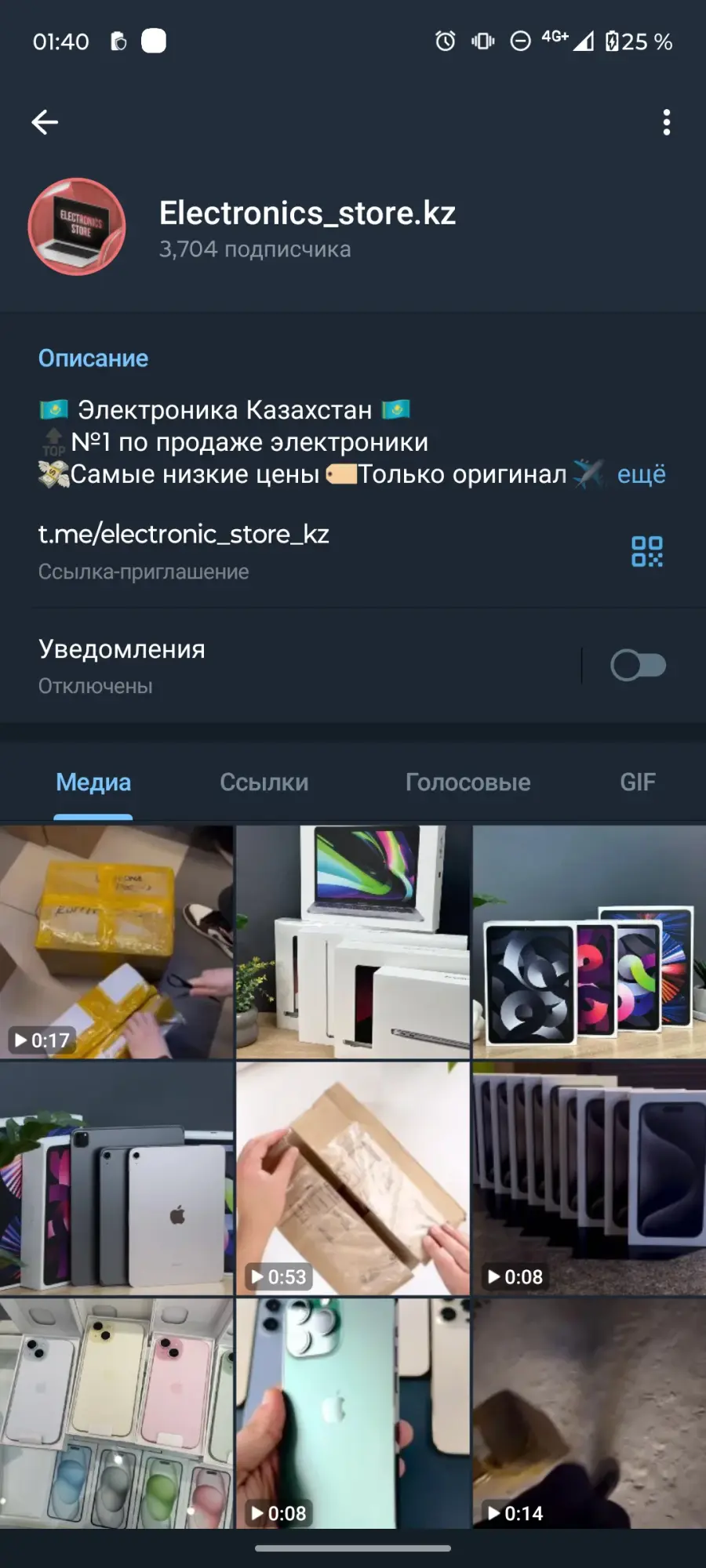
Task: Open the Electronics_store.kz channel avatar
Action: [77, 227]
